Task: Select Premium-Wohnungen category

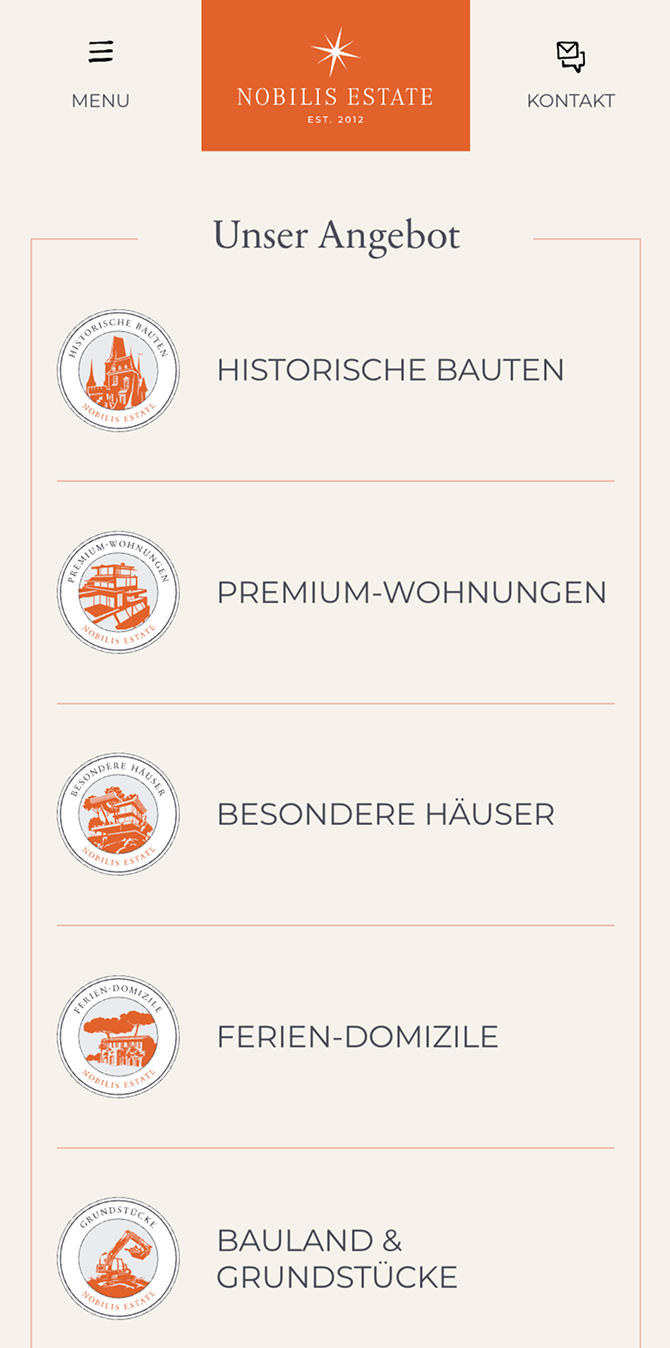Action: [411, 592]
